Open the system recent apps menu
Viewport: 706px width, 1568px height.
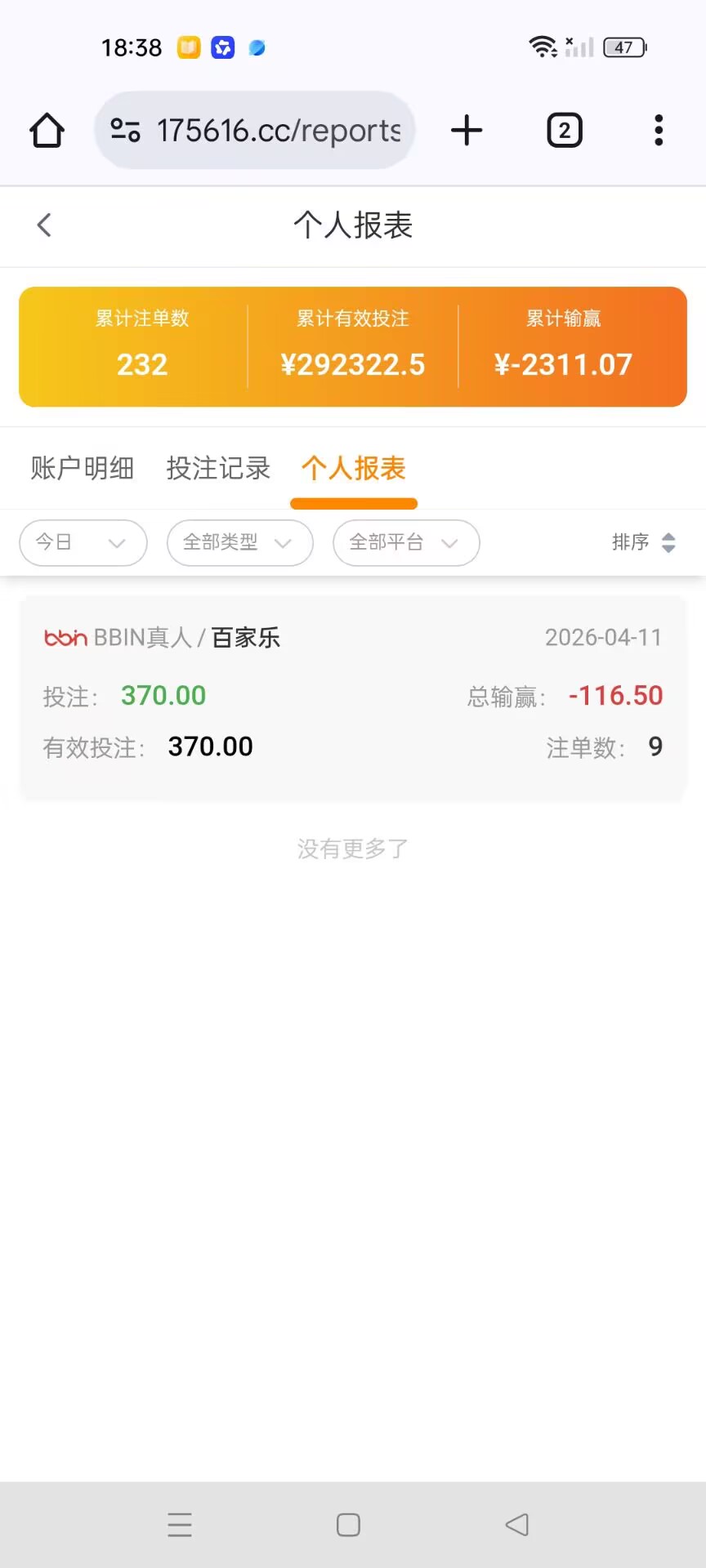(180, 1525)
